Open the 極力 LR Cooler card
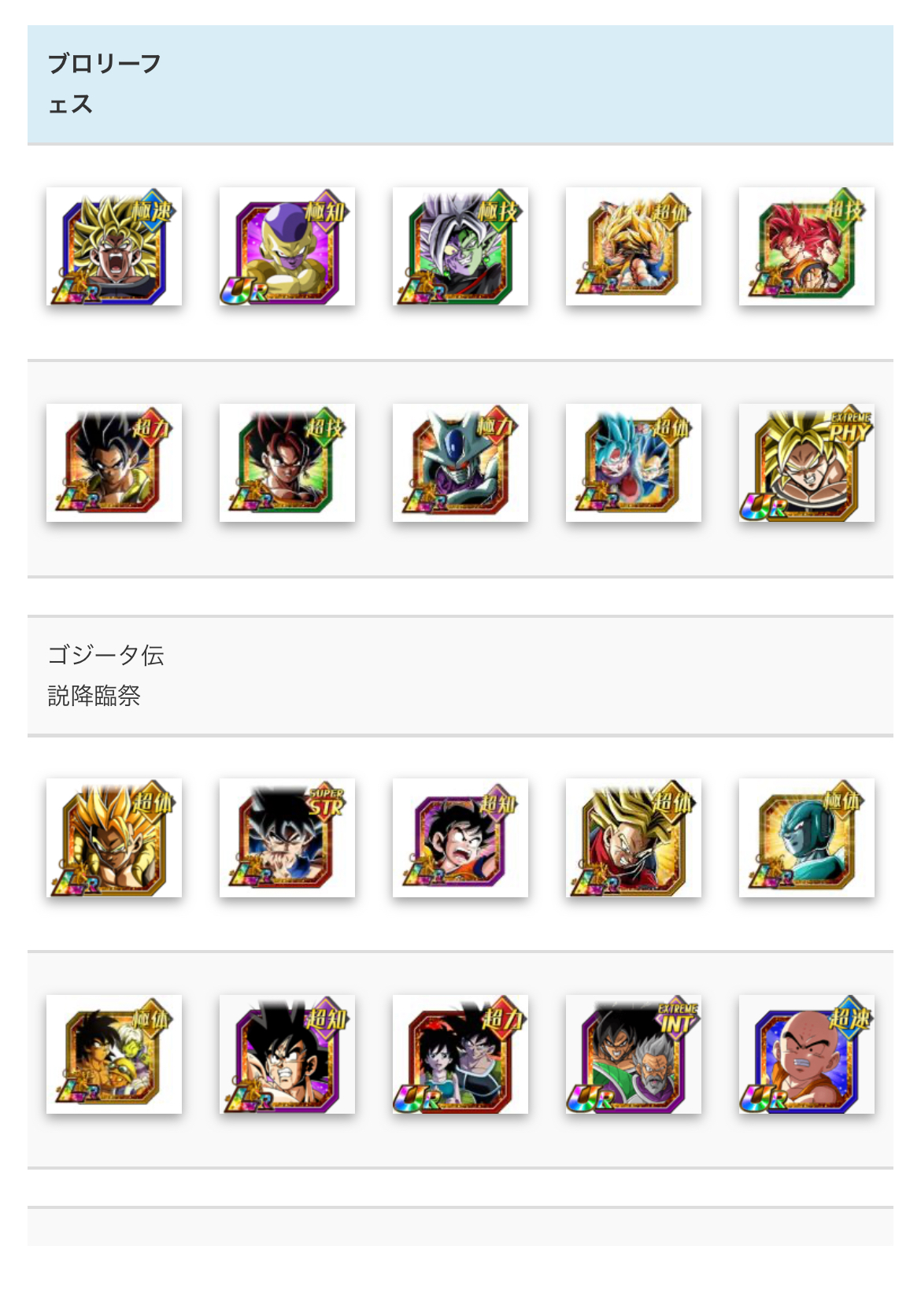The height and width of the screenshot is (1316, 921). click(x=460, y=463)
